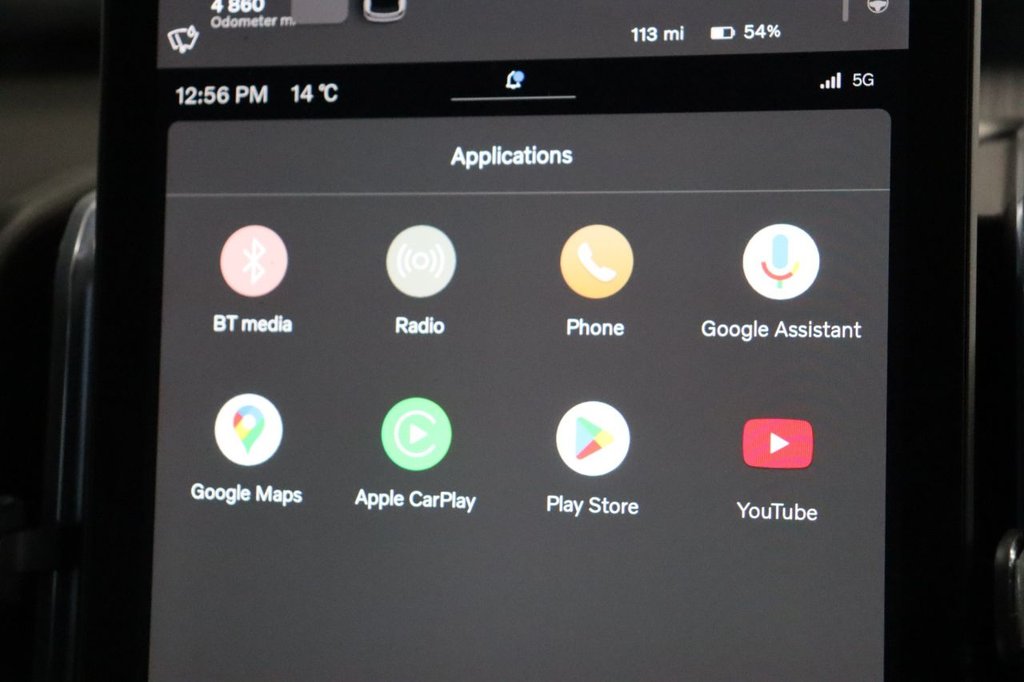Launch the Radio app
The width and height of the screenshot is (1024, 682).
click(421, 261)
